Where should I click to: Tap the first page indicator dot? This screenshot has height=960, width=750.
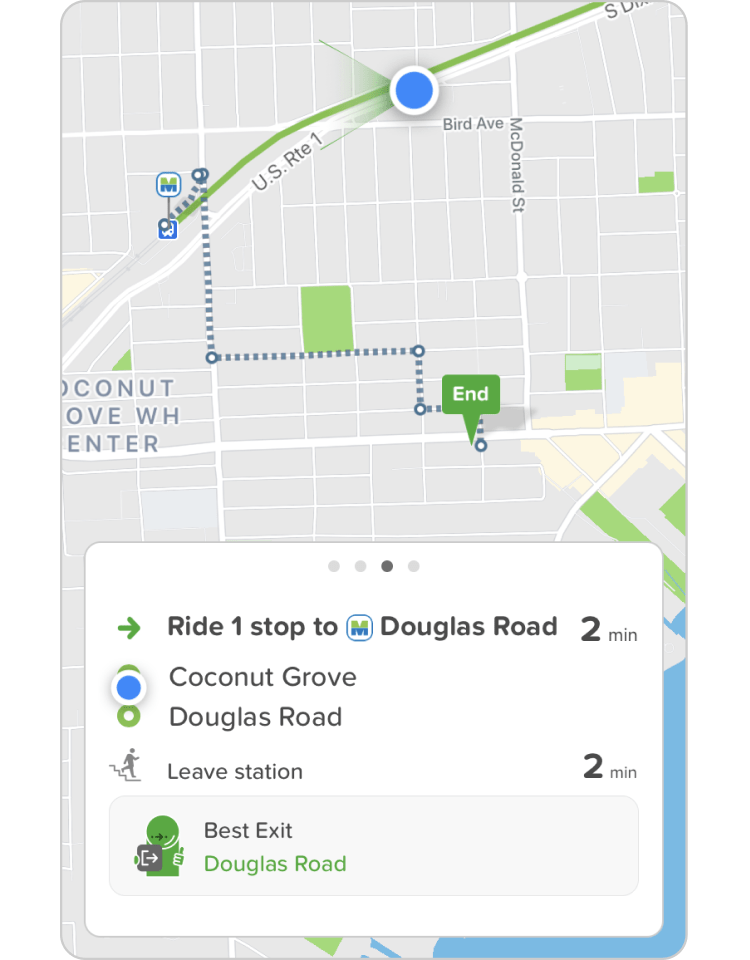coord(334,566)
